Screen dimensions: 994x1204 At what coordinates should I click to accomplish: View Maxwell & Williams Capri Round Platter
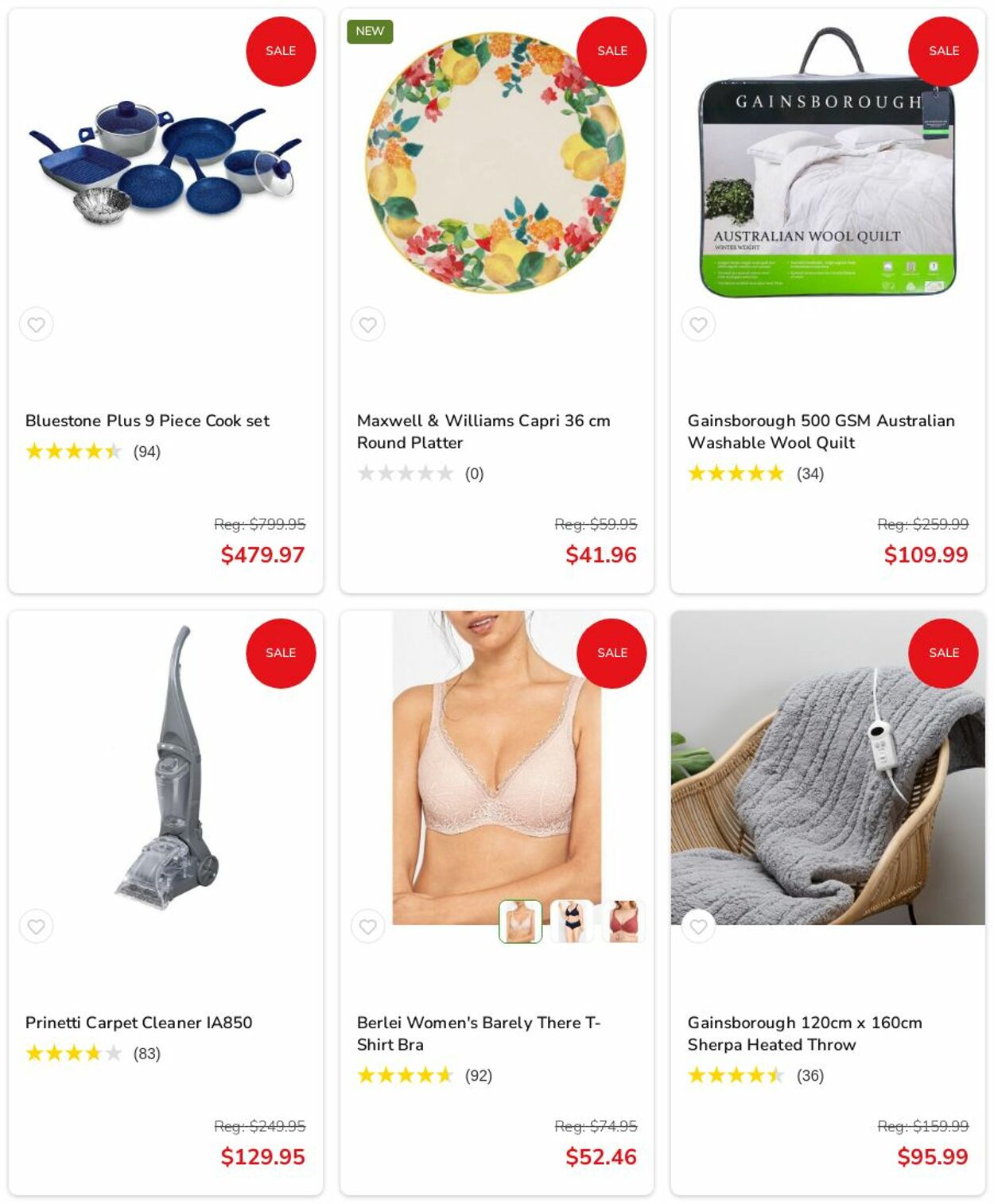coord(483,431)
